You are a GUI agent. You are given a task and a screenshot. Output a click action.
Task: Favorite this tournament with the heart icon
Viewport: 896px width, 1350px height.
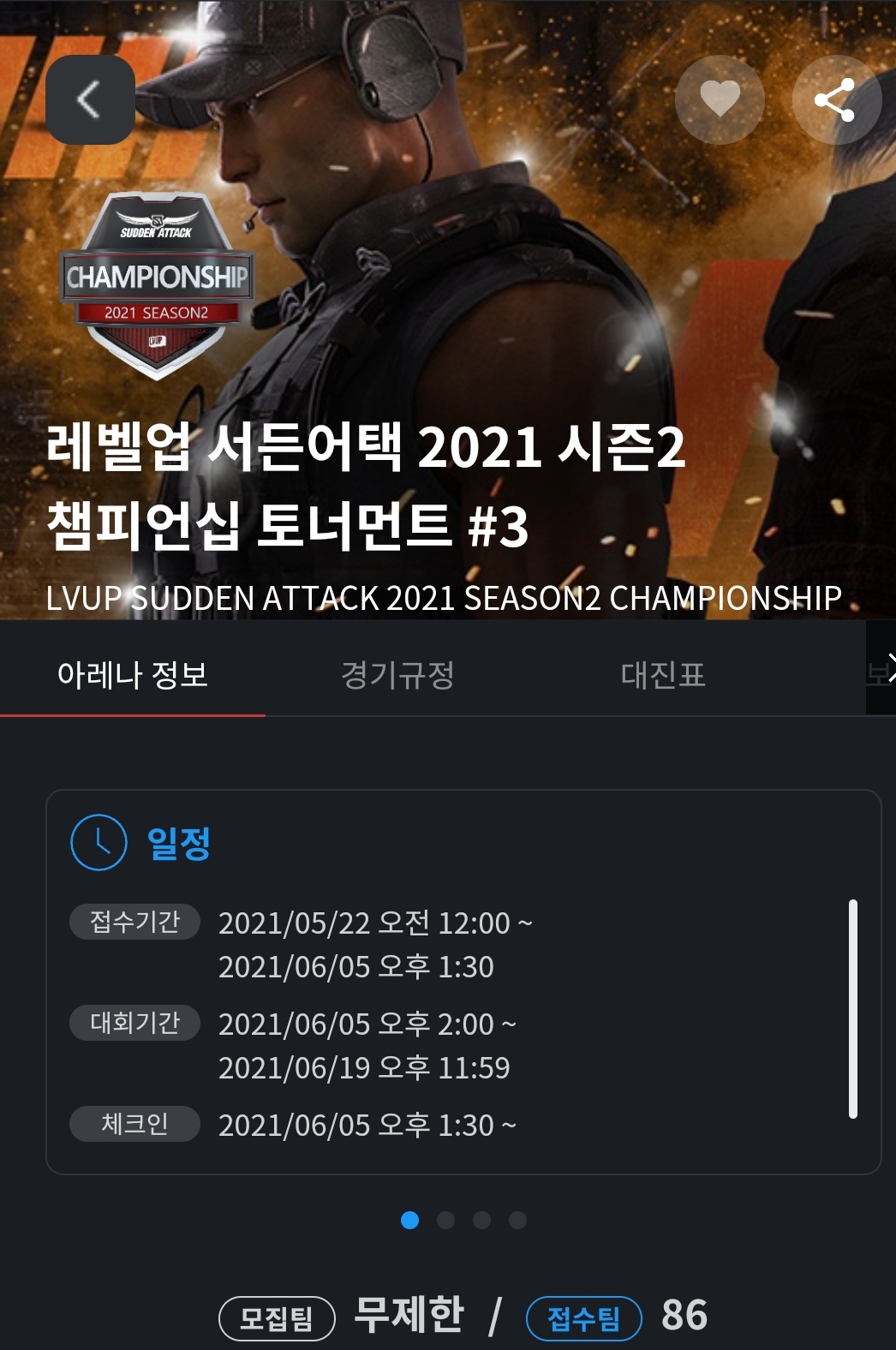click(720, 99)
